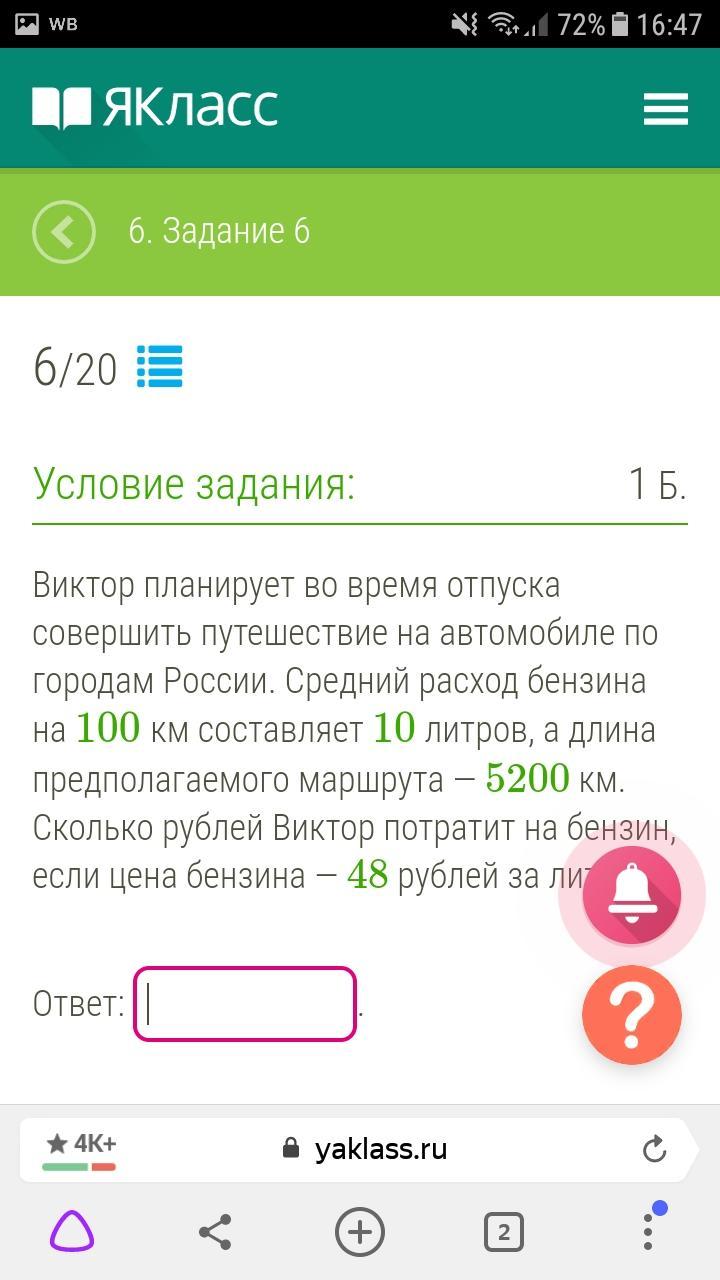Open the task list icon beside 6/20
Viewport: 720px width, 1280px height.
click(x=160, y=367)
